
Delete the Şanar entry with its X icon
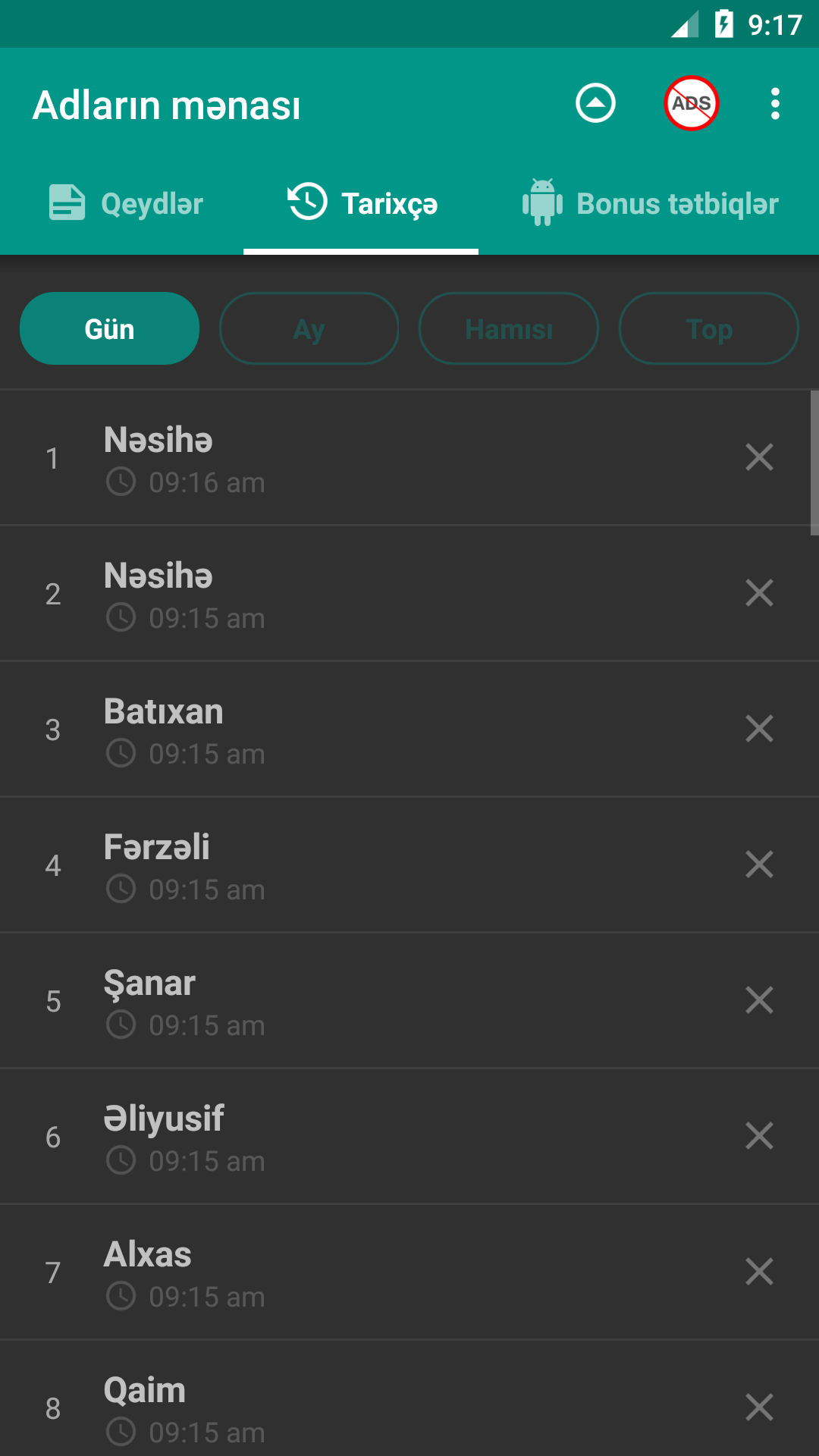click(x=759, y=1000)
